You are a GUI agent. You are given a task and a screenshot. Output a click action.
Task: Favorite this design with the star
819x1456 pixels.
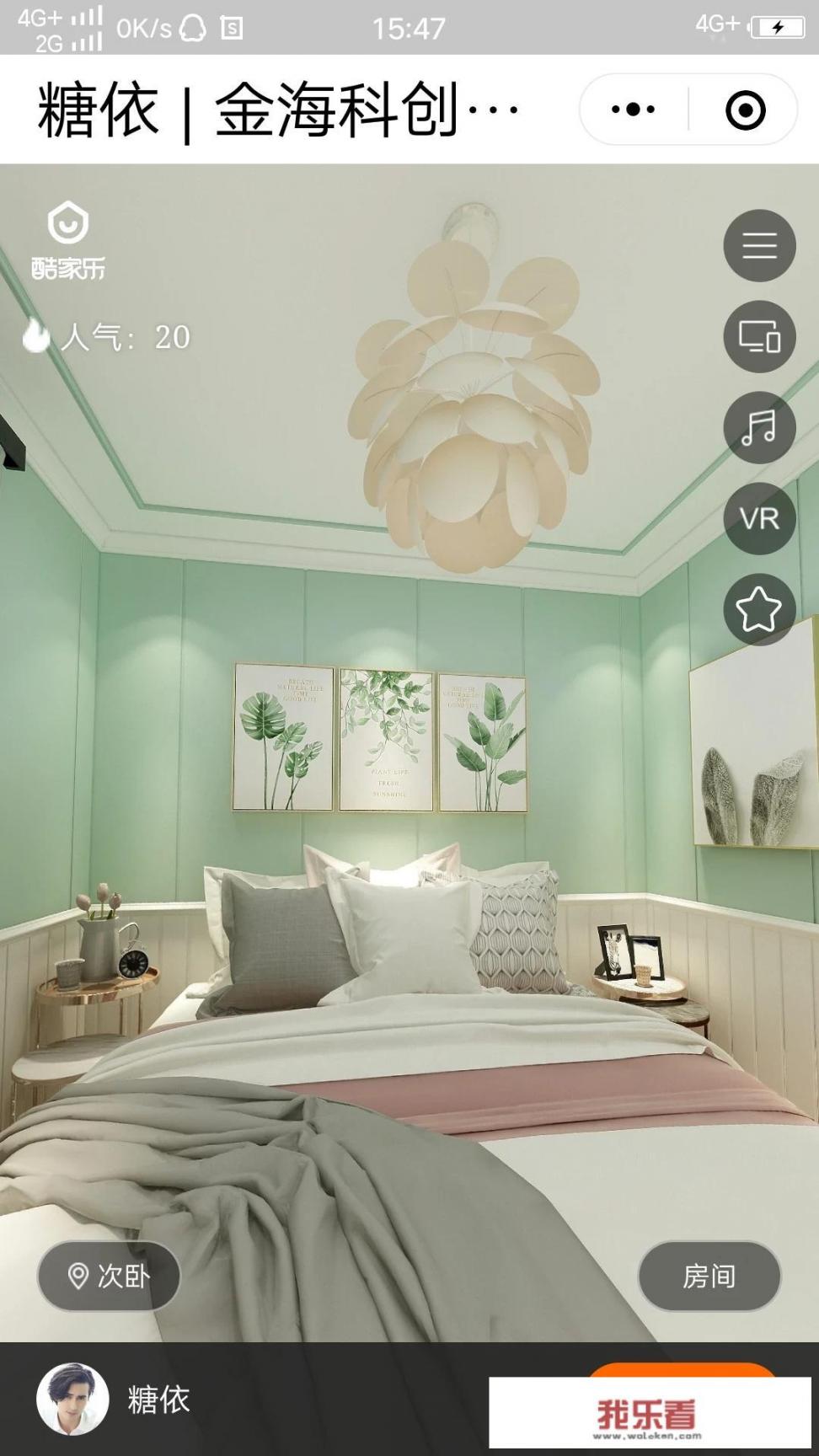759,609
